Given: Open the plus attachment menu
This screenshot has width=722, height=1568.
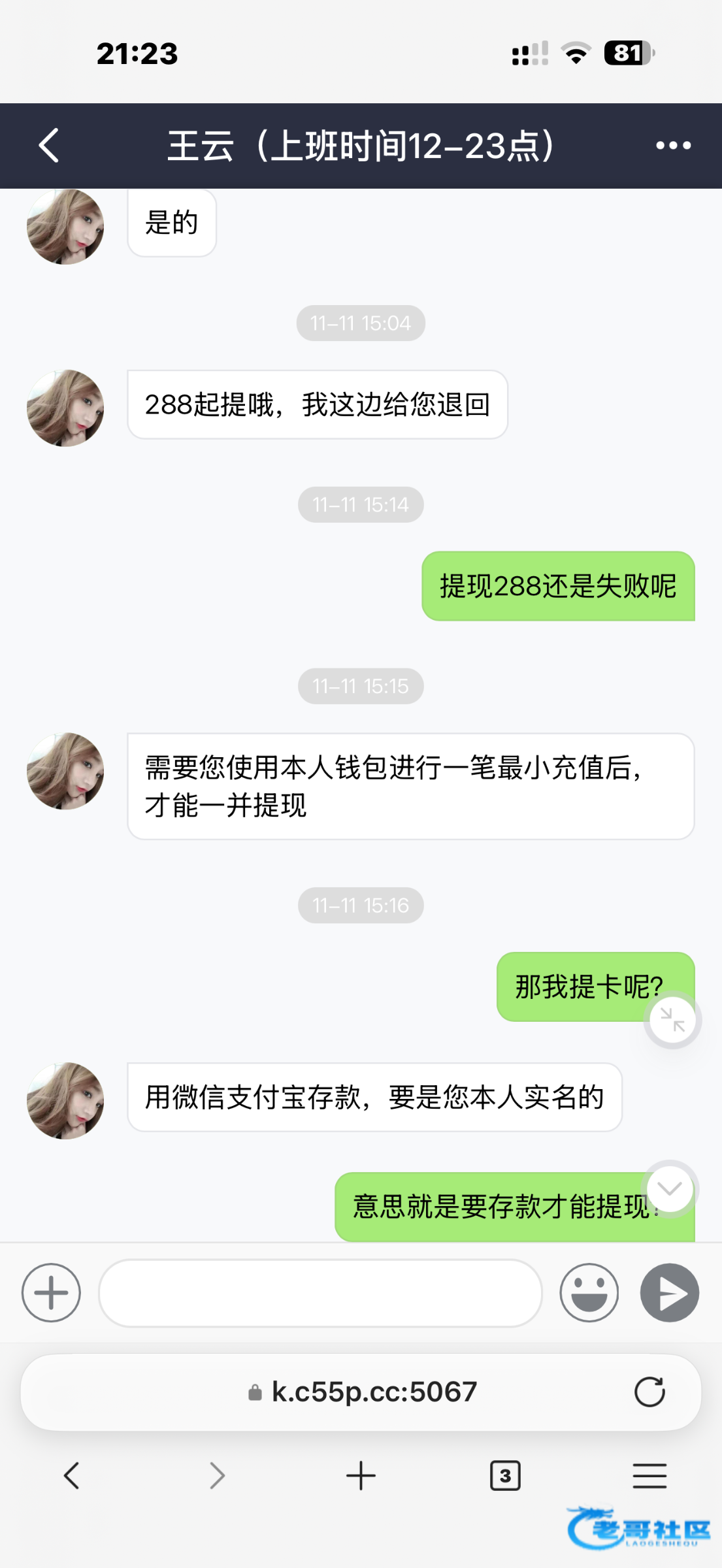Looking at the screenshot, I should point(51,1292).
